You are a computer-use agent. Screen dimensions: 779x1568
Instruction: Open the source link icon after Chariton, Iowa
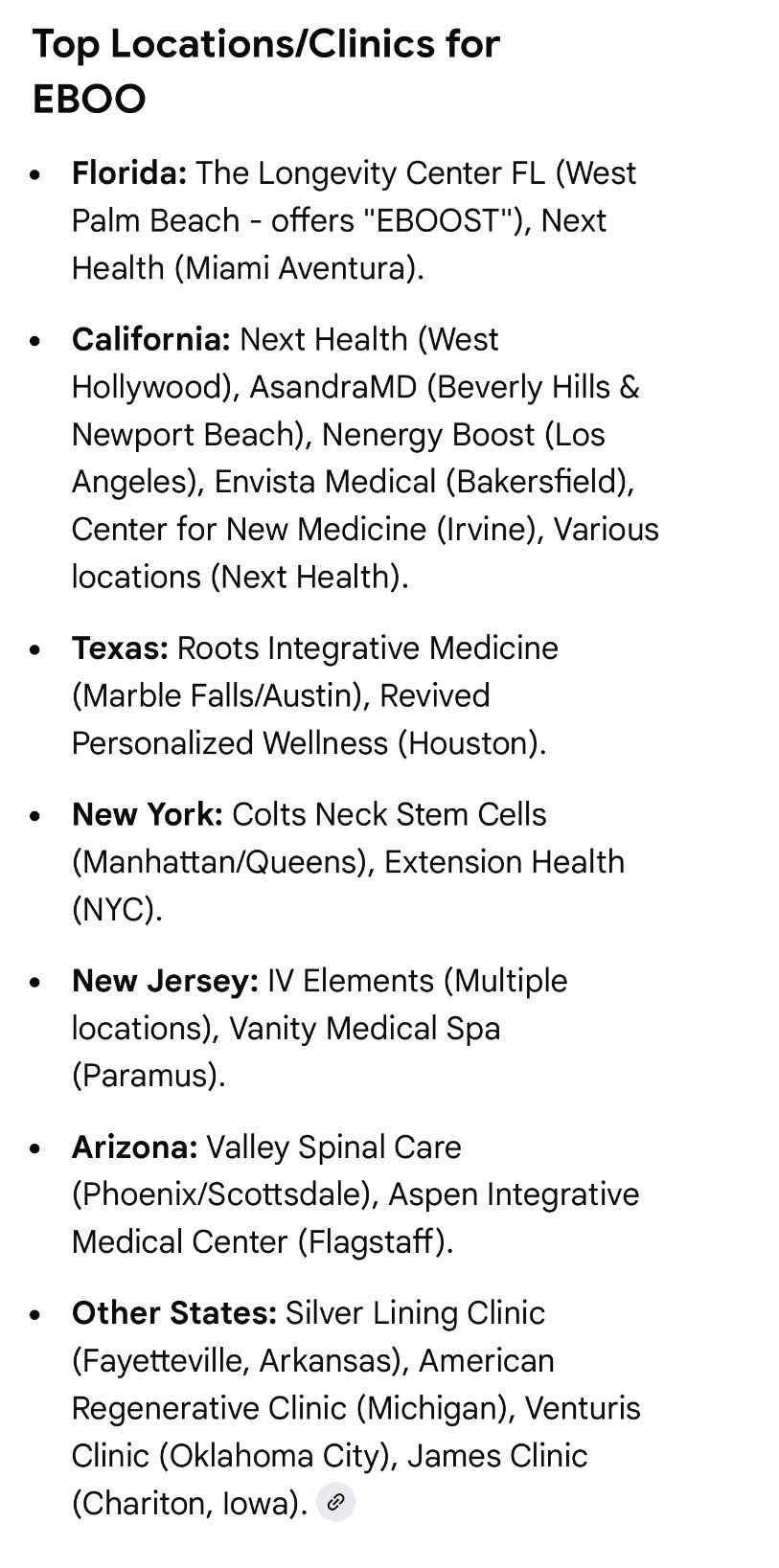click(x=335, y=1502)
